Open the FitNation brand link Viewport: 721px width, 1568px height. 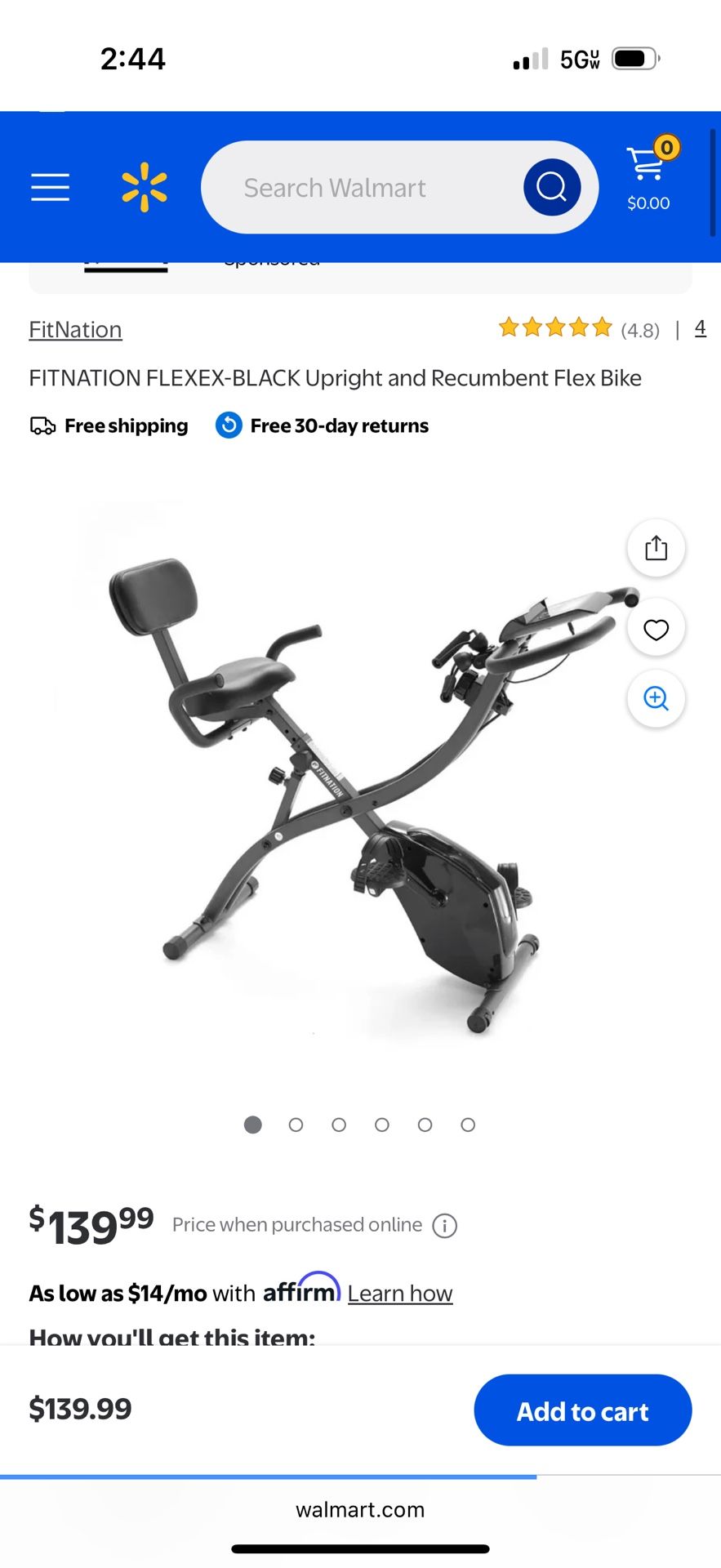pos(75,329)
